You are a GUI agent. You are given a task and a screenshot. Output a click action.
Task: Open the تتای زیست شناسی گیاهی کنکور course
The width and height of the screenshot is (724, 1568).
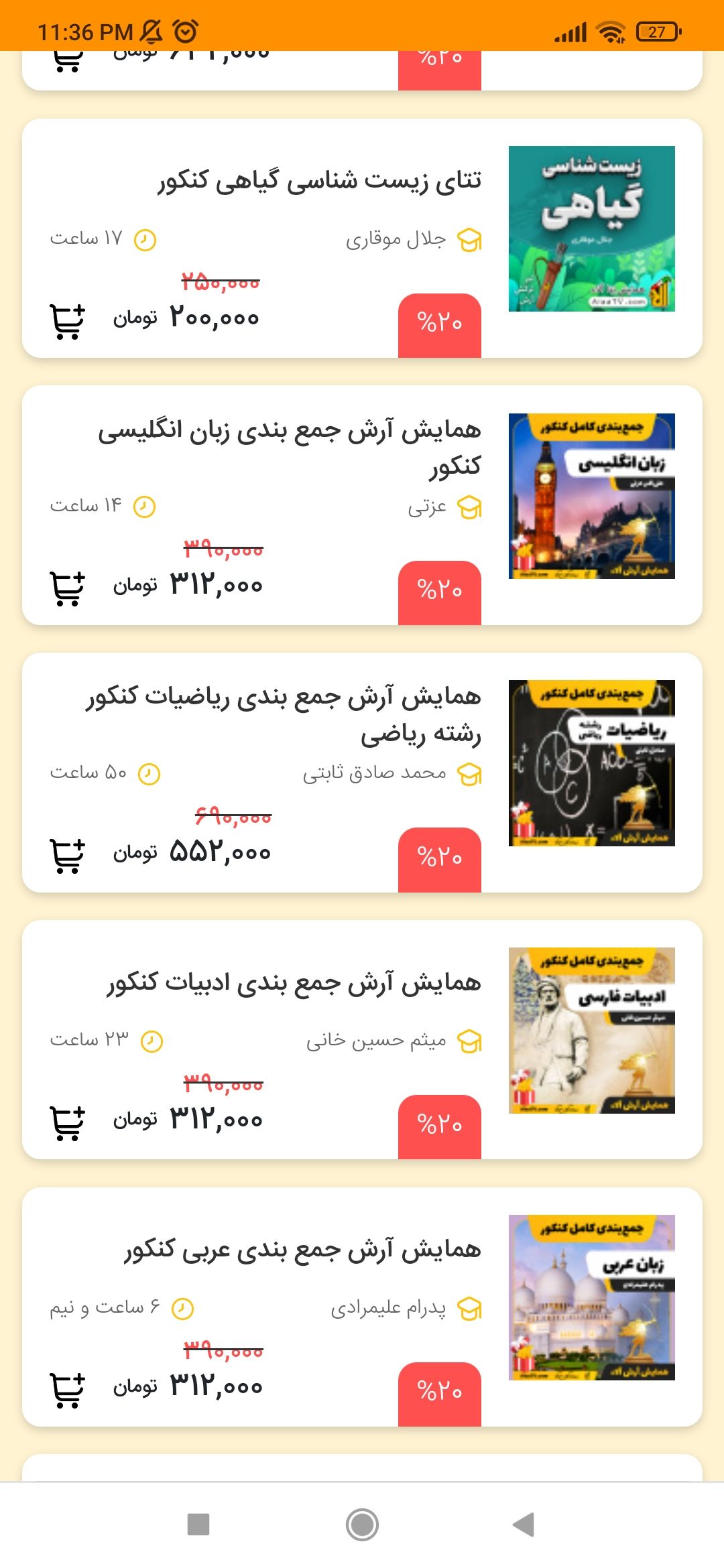[x=319, y=181]
